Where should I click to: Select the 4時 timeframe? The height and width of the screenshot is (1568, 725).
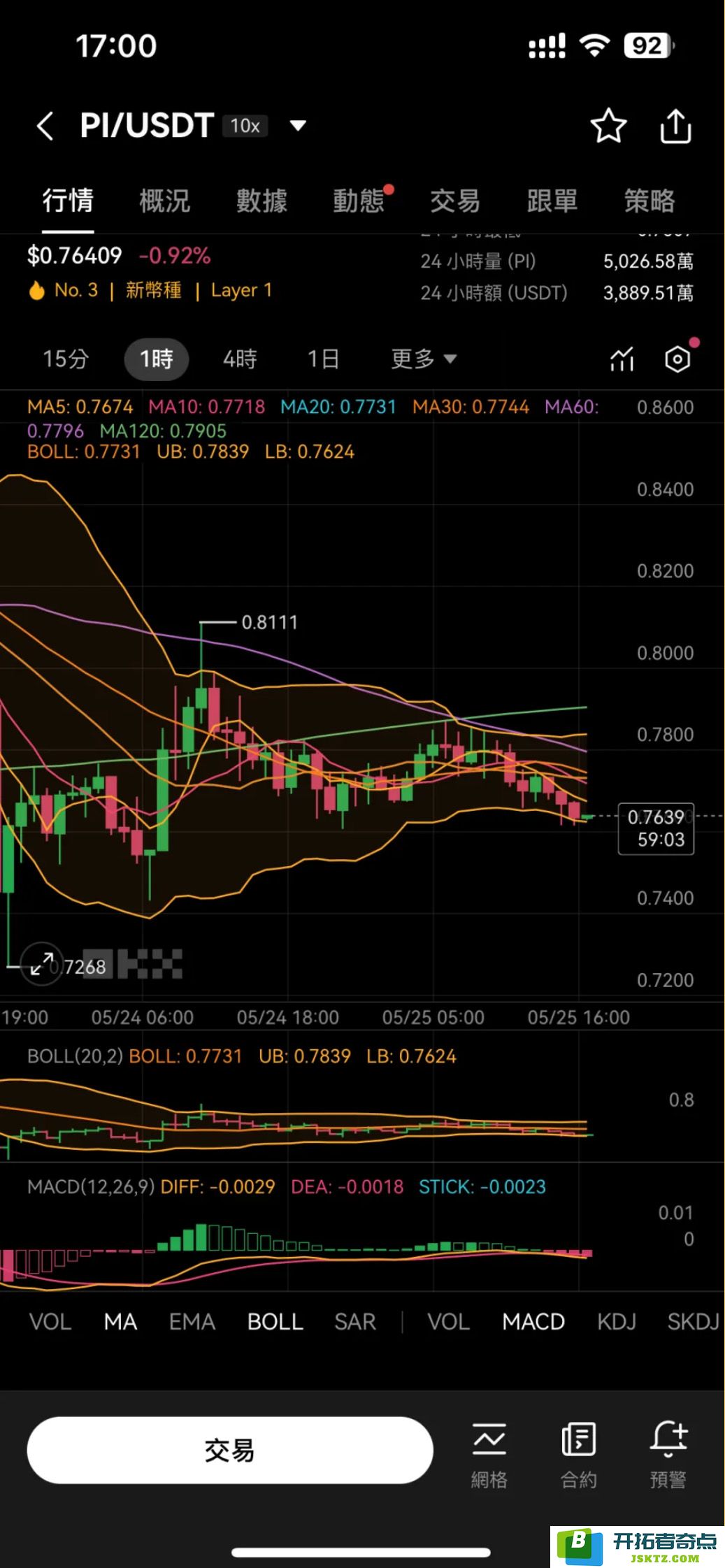click(x=240, y=359)
